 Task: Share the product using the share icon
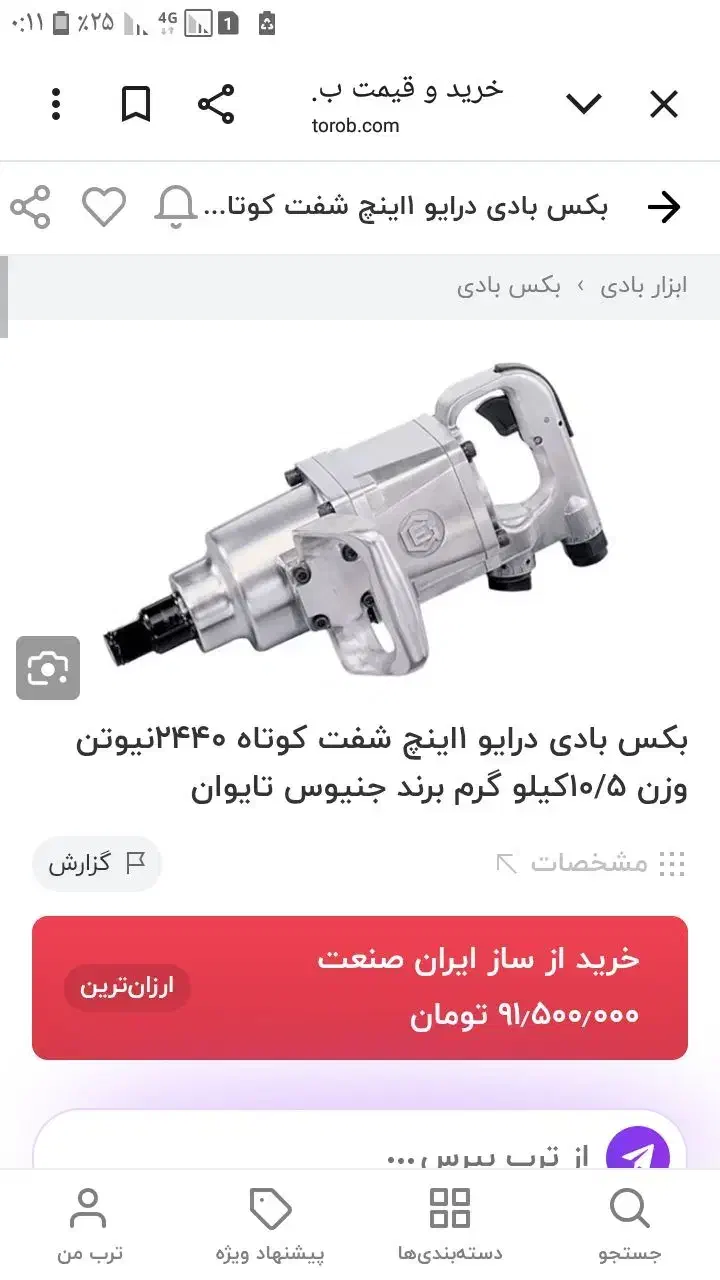30,207
